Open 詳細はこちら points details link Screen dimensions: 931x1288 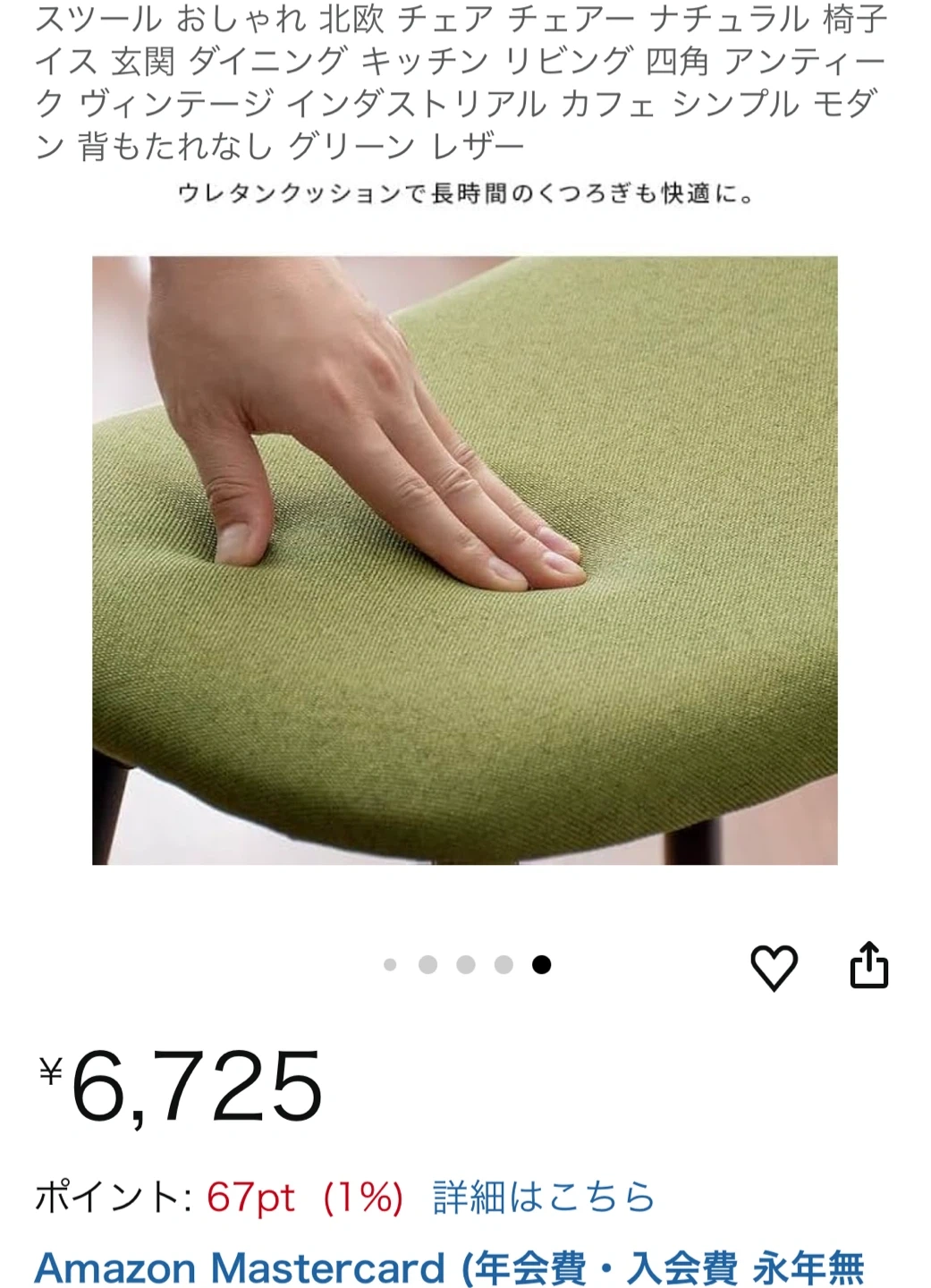tap(544, 1197)
